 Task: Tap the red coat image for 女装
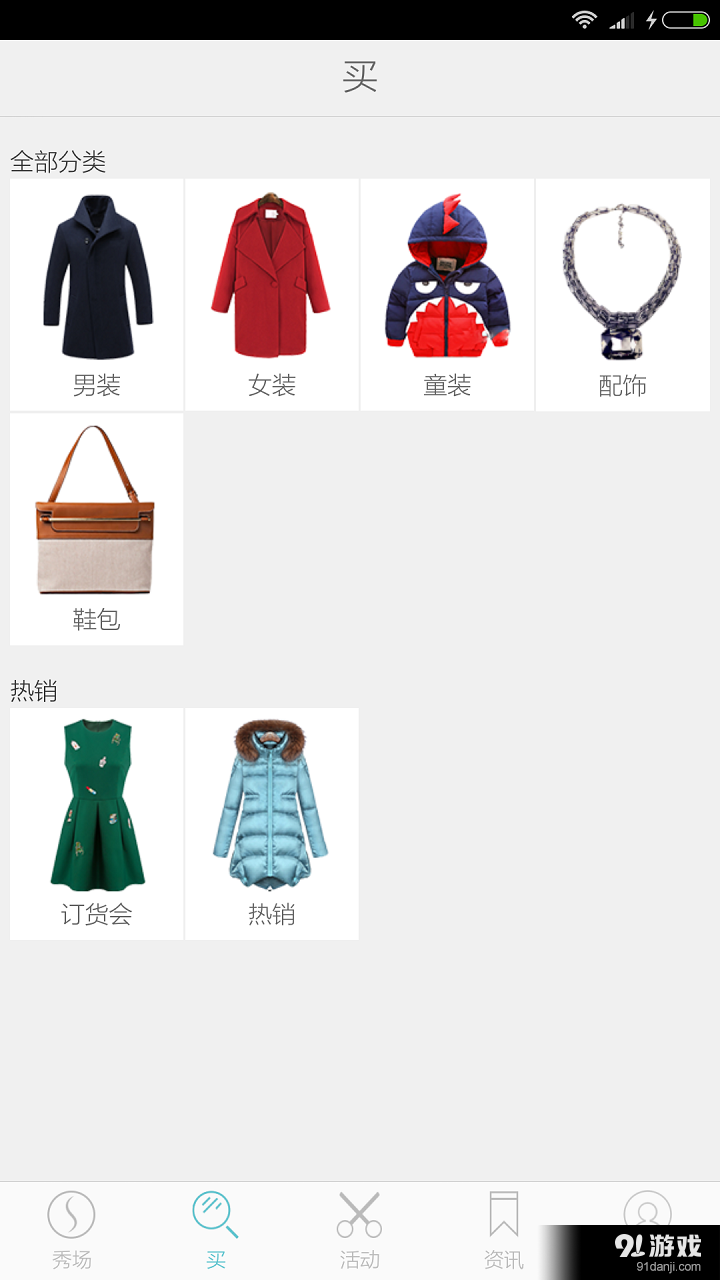[x=271, y=280]
